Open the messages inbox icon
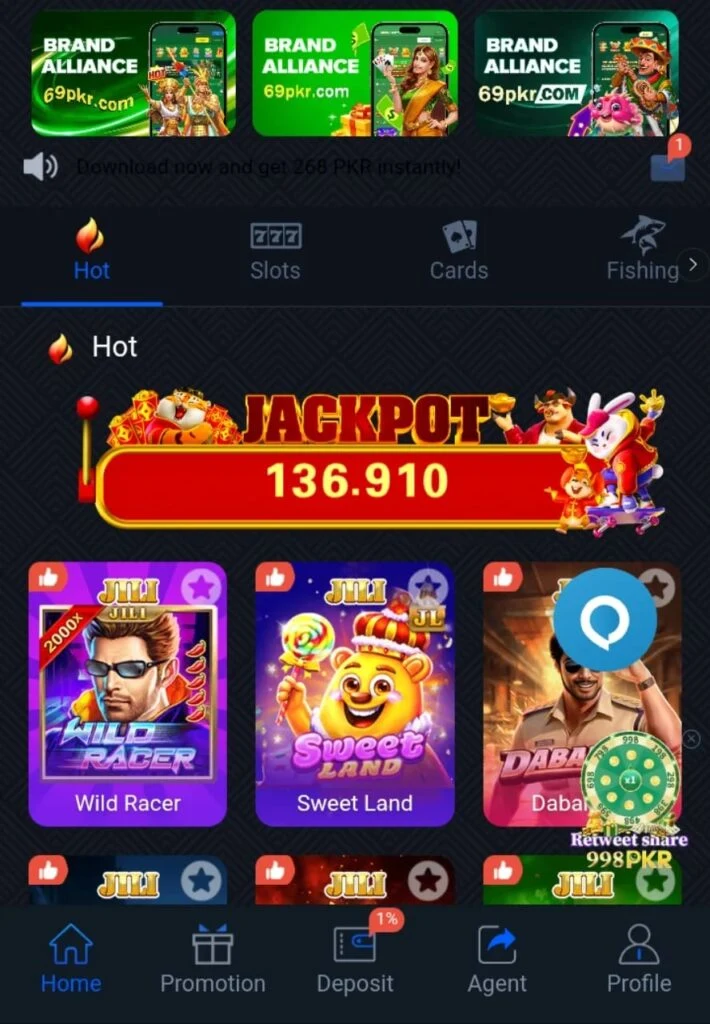 [x=667, y=165]
